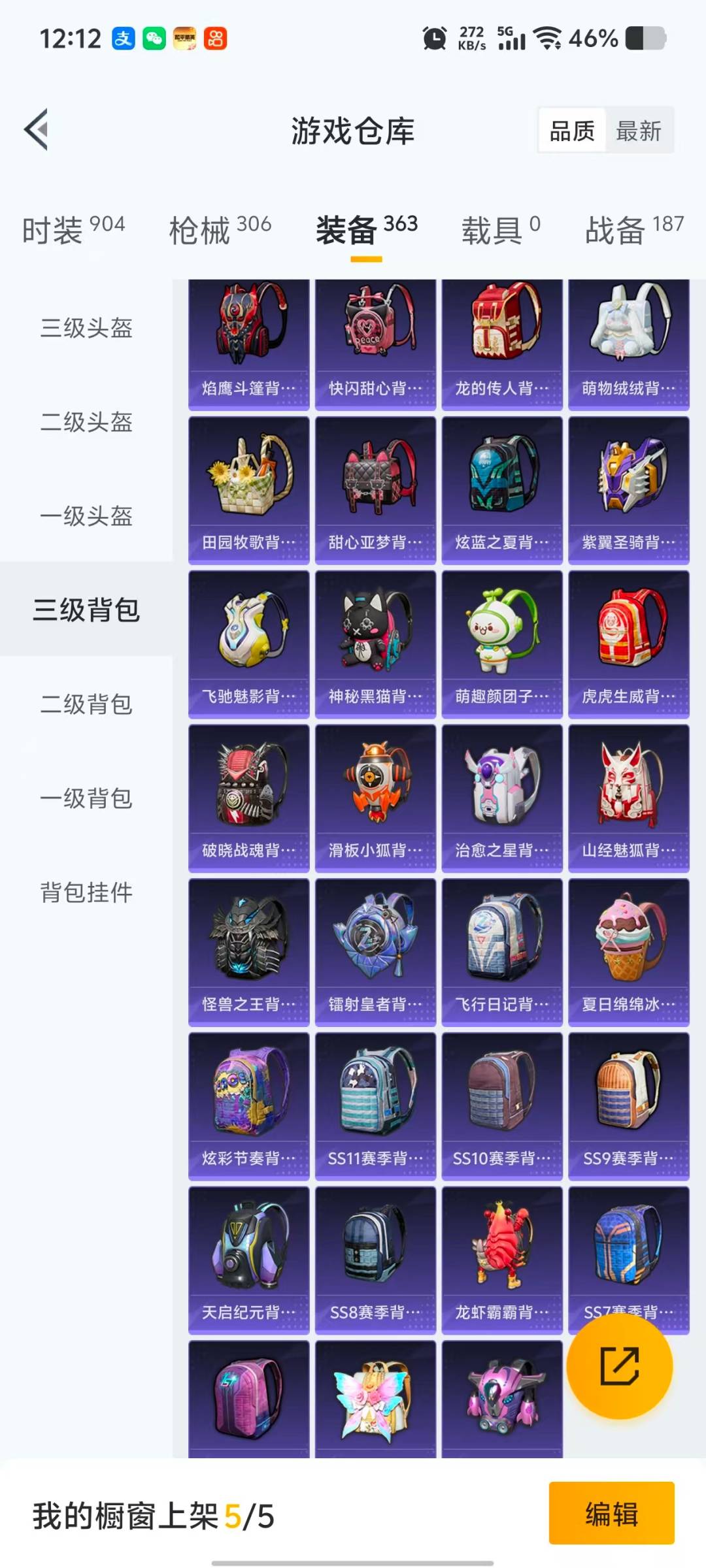Select the 二级头盔 category
Viewport: 706px width, 1568px height.
pyautogui.click(x=86, y=422)
